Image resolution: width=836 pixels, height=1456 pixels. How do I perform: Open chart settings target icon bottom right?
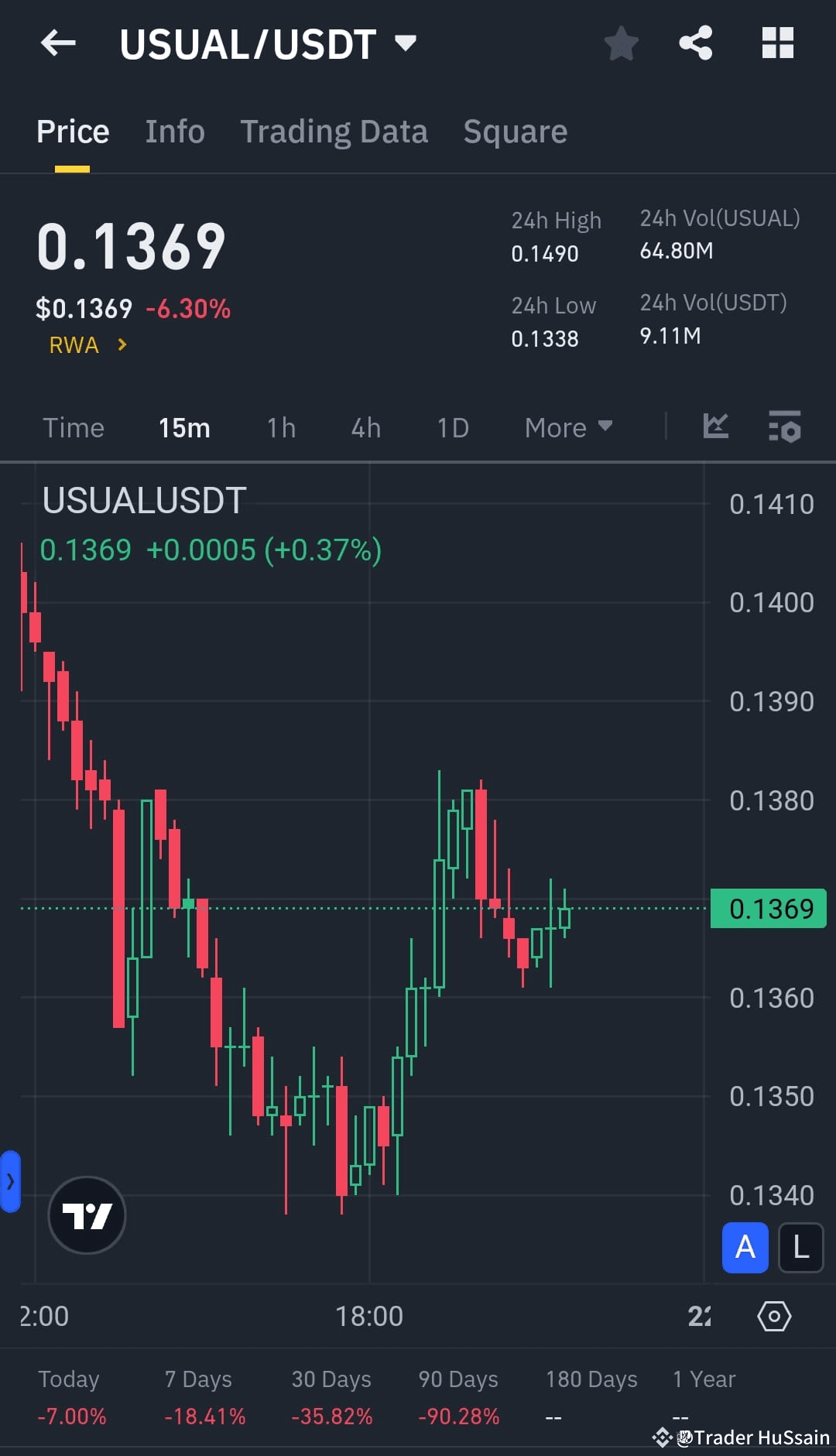pos(773,1316)
